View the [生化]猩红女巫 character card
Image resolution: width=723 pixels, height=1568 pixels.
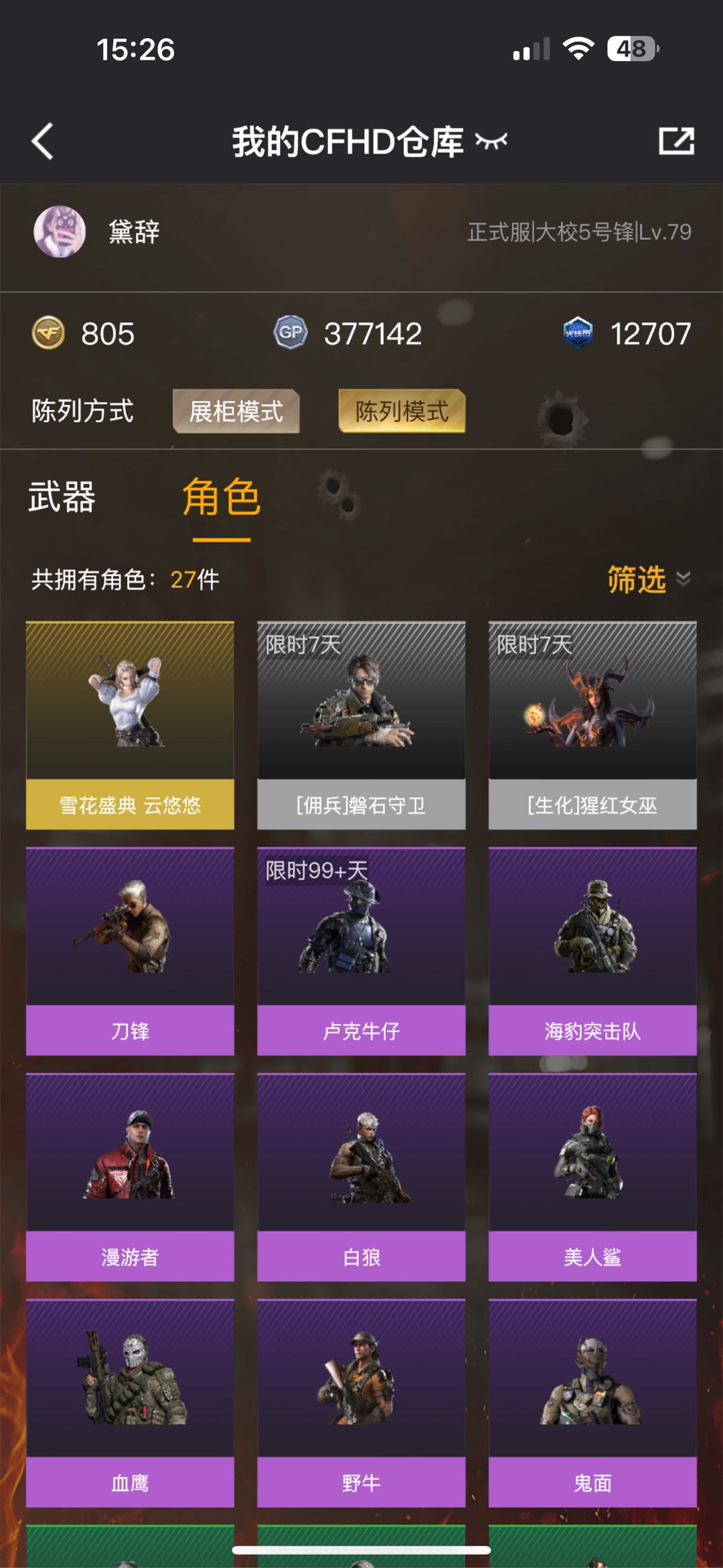pos(592,725)
